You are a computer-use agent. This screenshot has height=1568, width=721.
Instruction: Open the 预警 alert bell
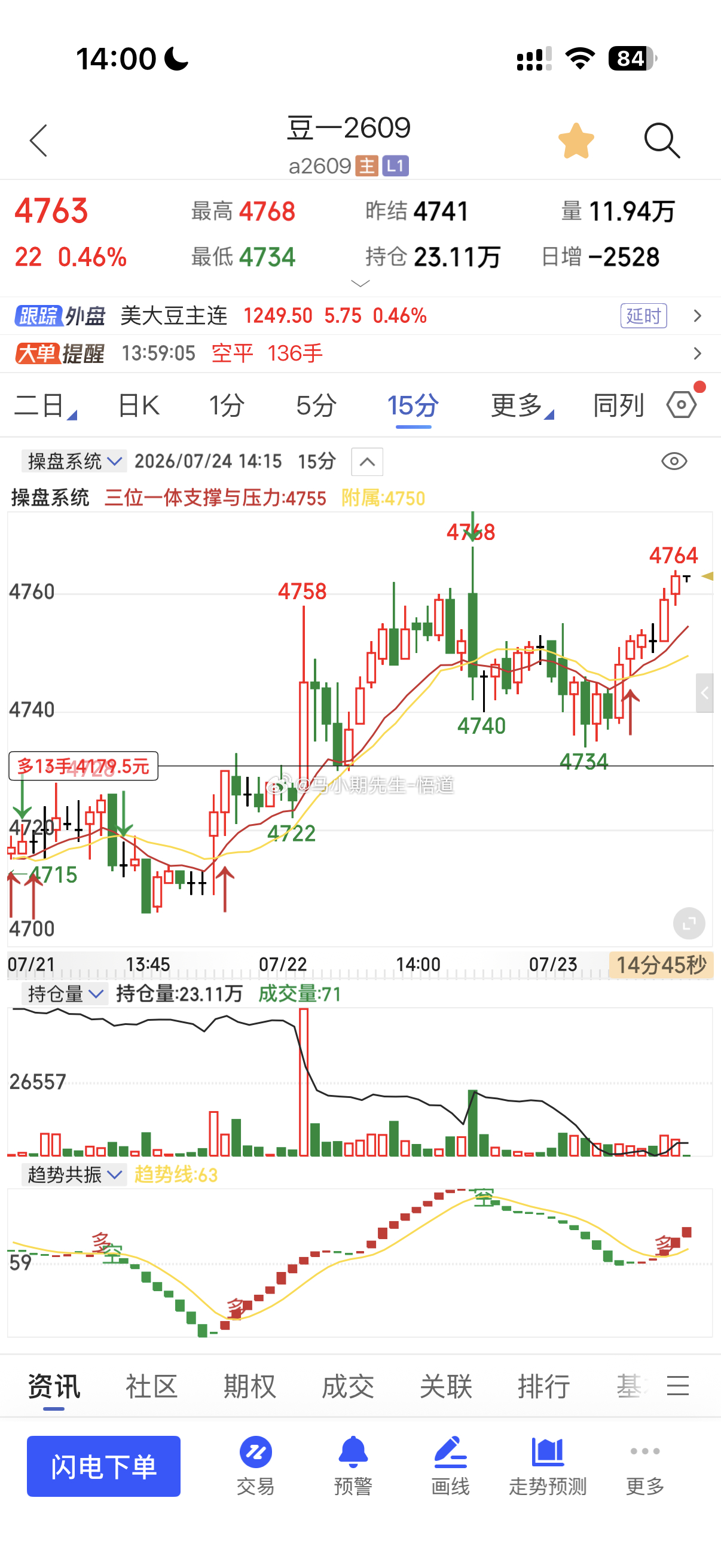pyautogui.click(x=353, y=1466)
